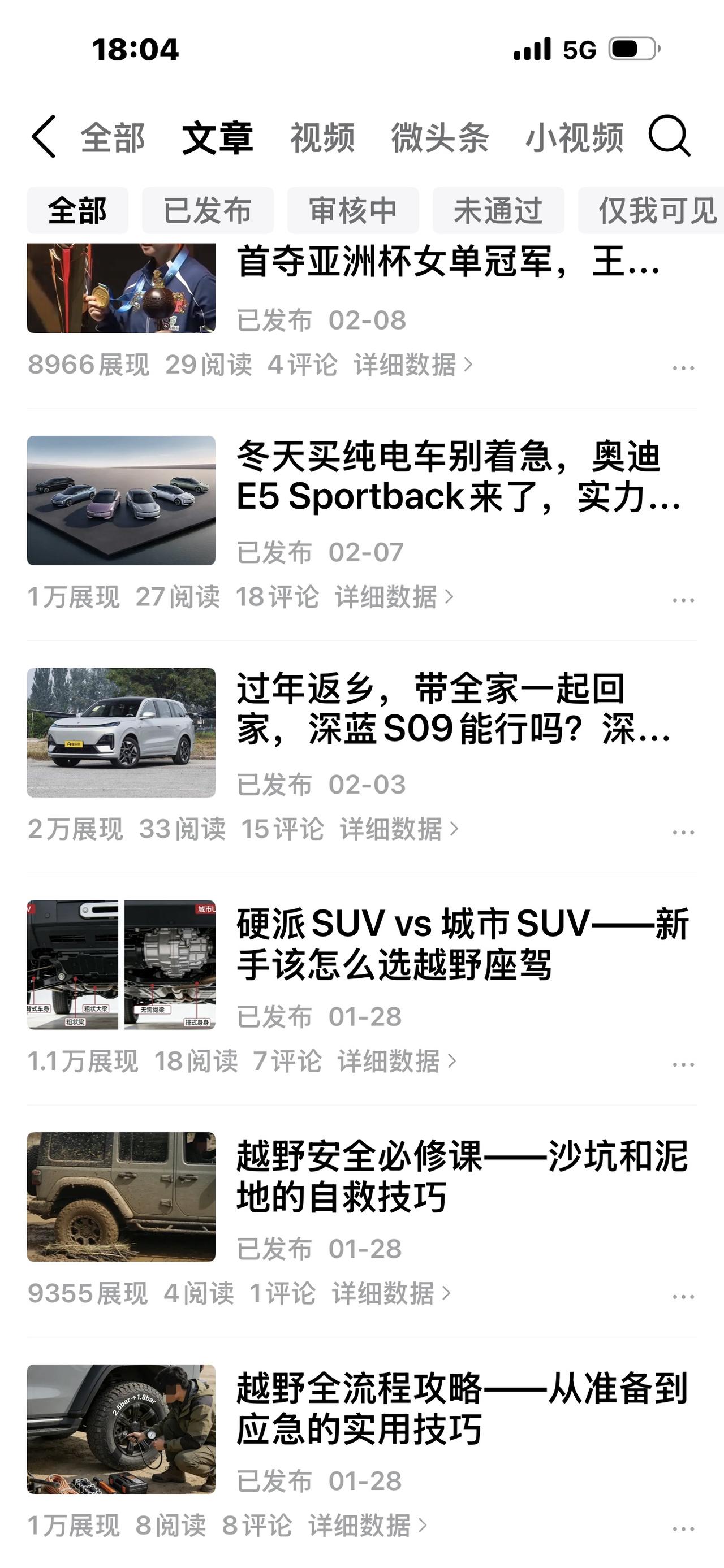
Task: Switch to the 全部 top tab
Action: pos(113,137)
